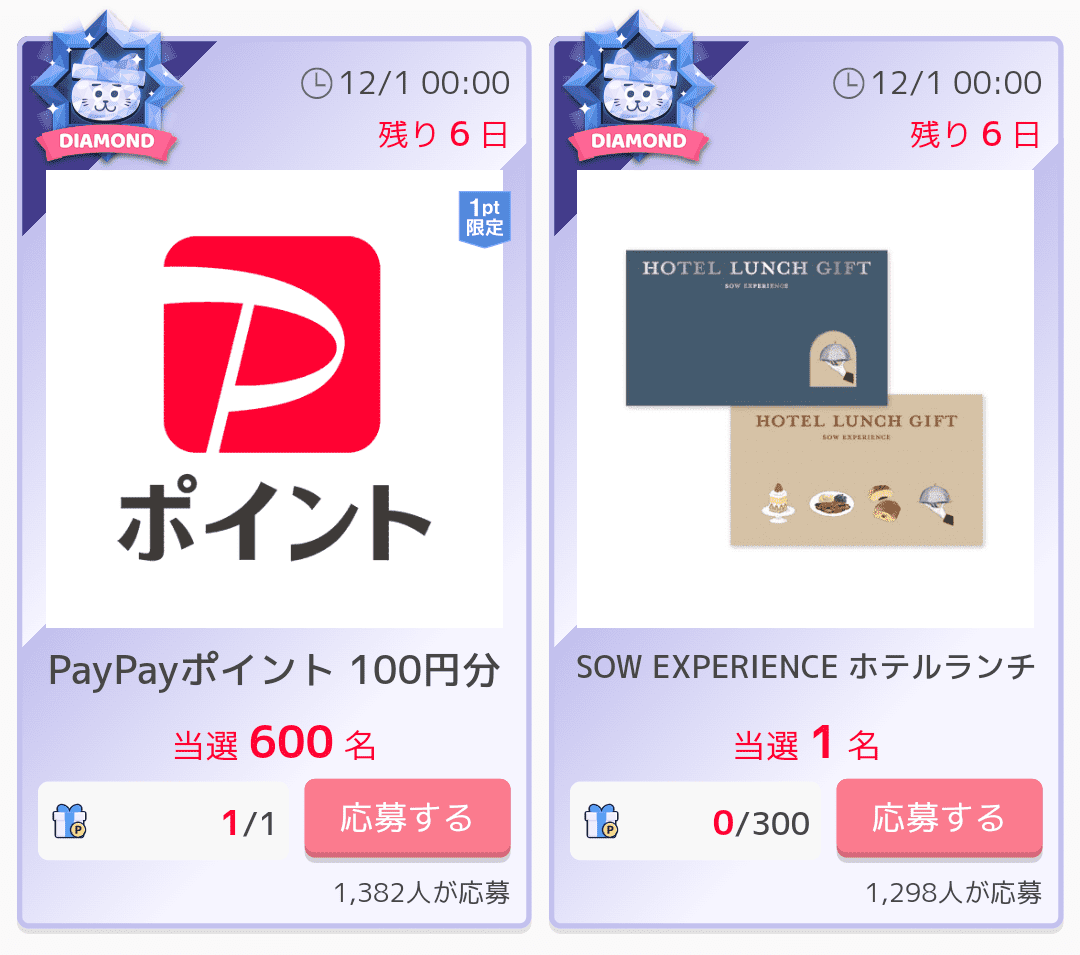Open the SOW EXPERIENCE ホテルランチ prize card
The image size is (1080, 955).
coord(805,400)
